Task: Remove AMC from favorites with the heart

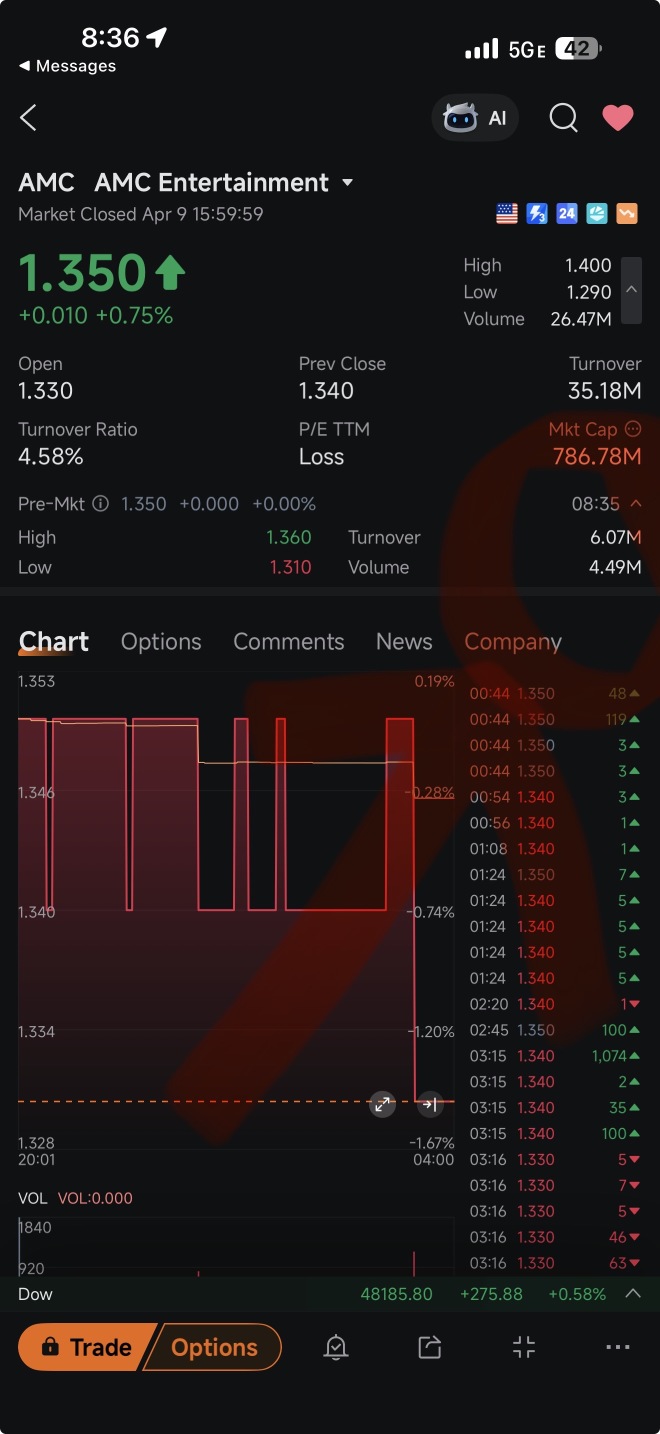Action: 618,118
